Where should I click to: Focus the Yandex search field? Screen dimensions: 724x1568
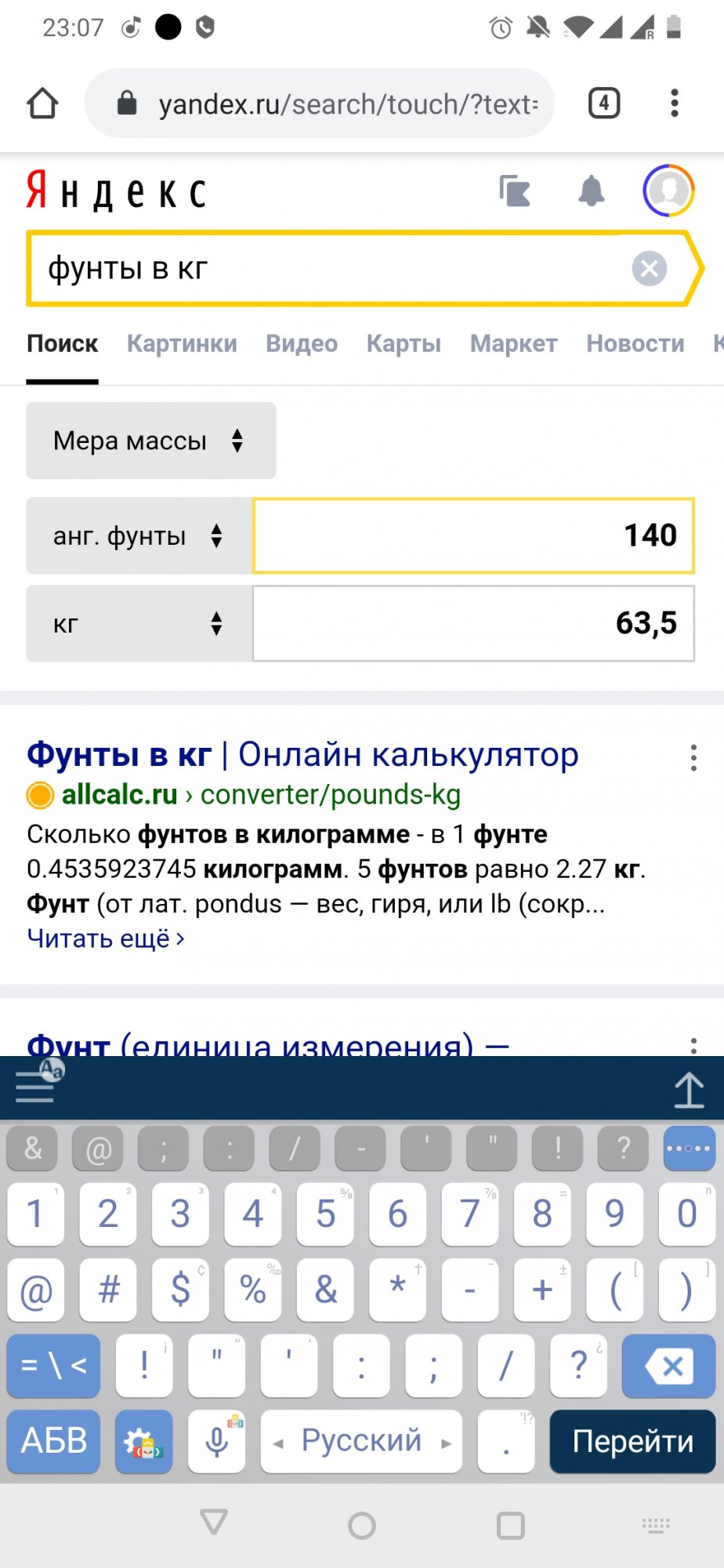click(x=329, y=269)
